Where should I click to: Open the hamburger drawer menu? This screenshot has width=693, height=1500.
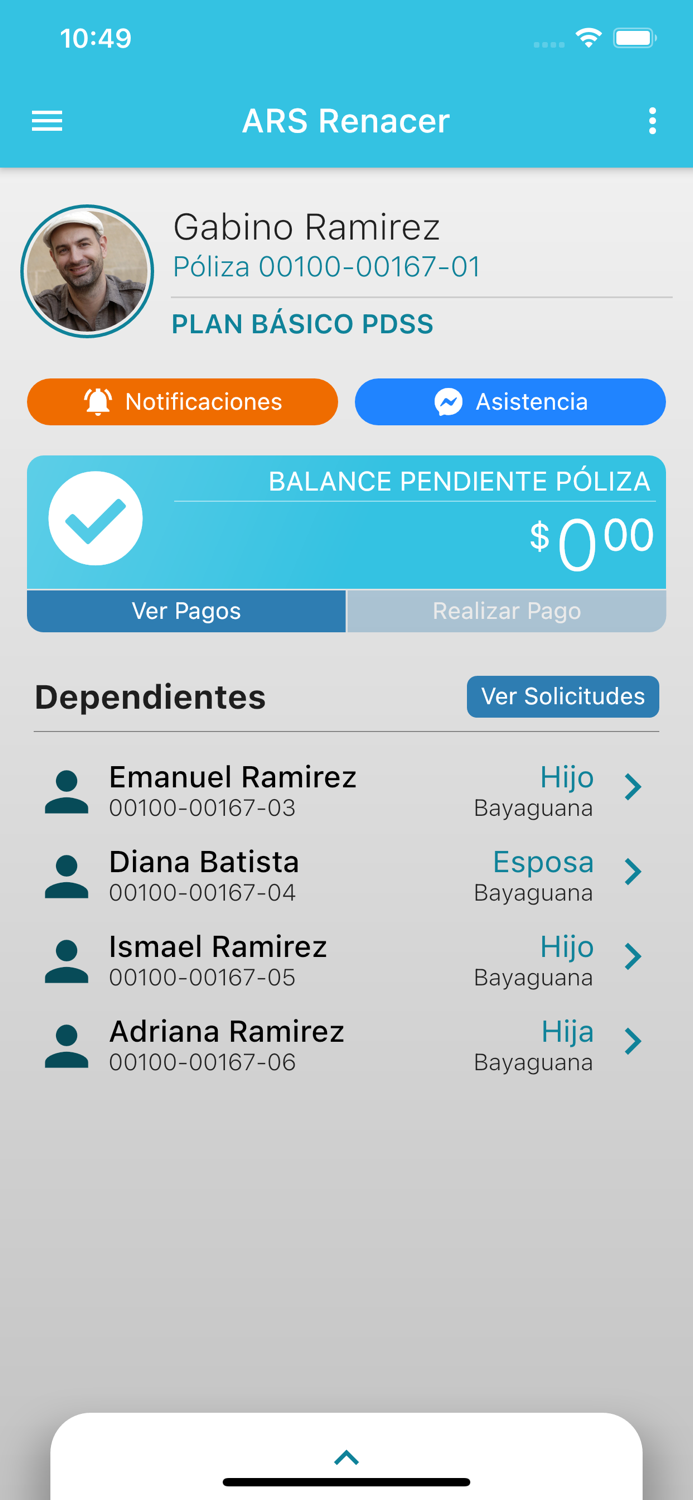[47, 121]
